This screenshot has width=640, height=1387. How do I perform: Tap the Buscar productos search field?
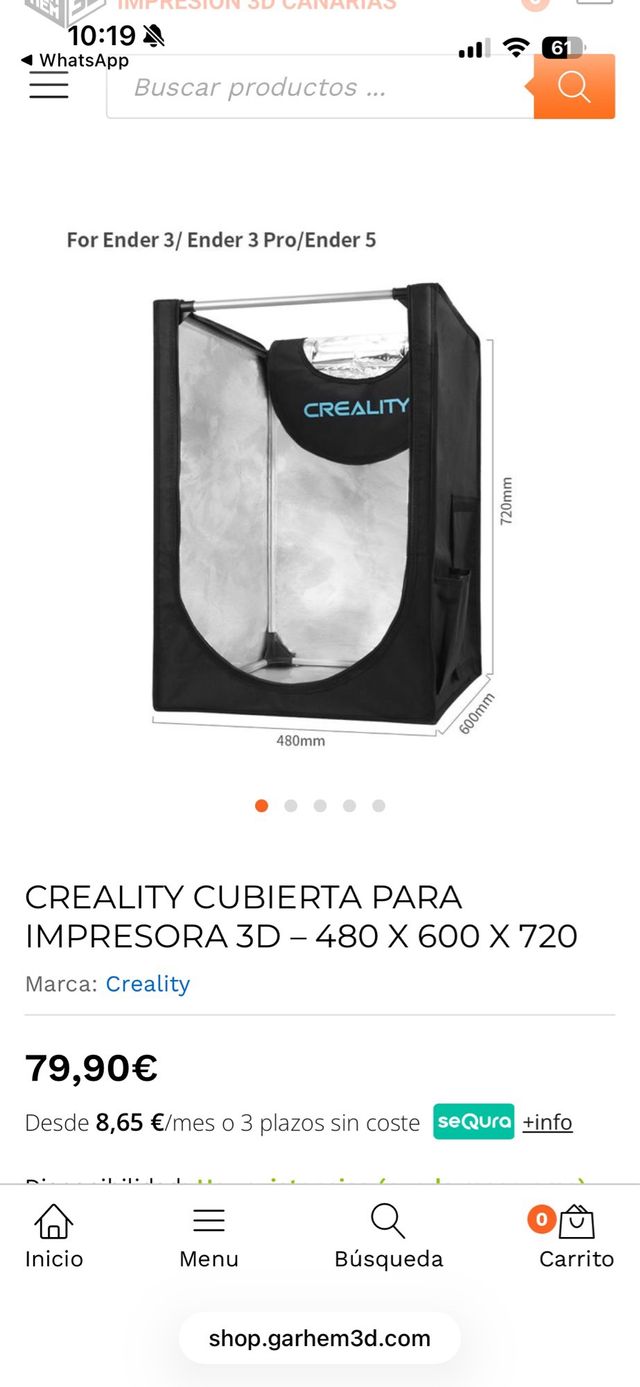(x=320, y=88)
